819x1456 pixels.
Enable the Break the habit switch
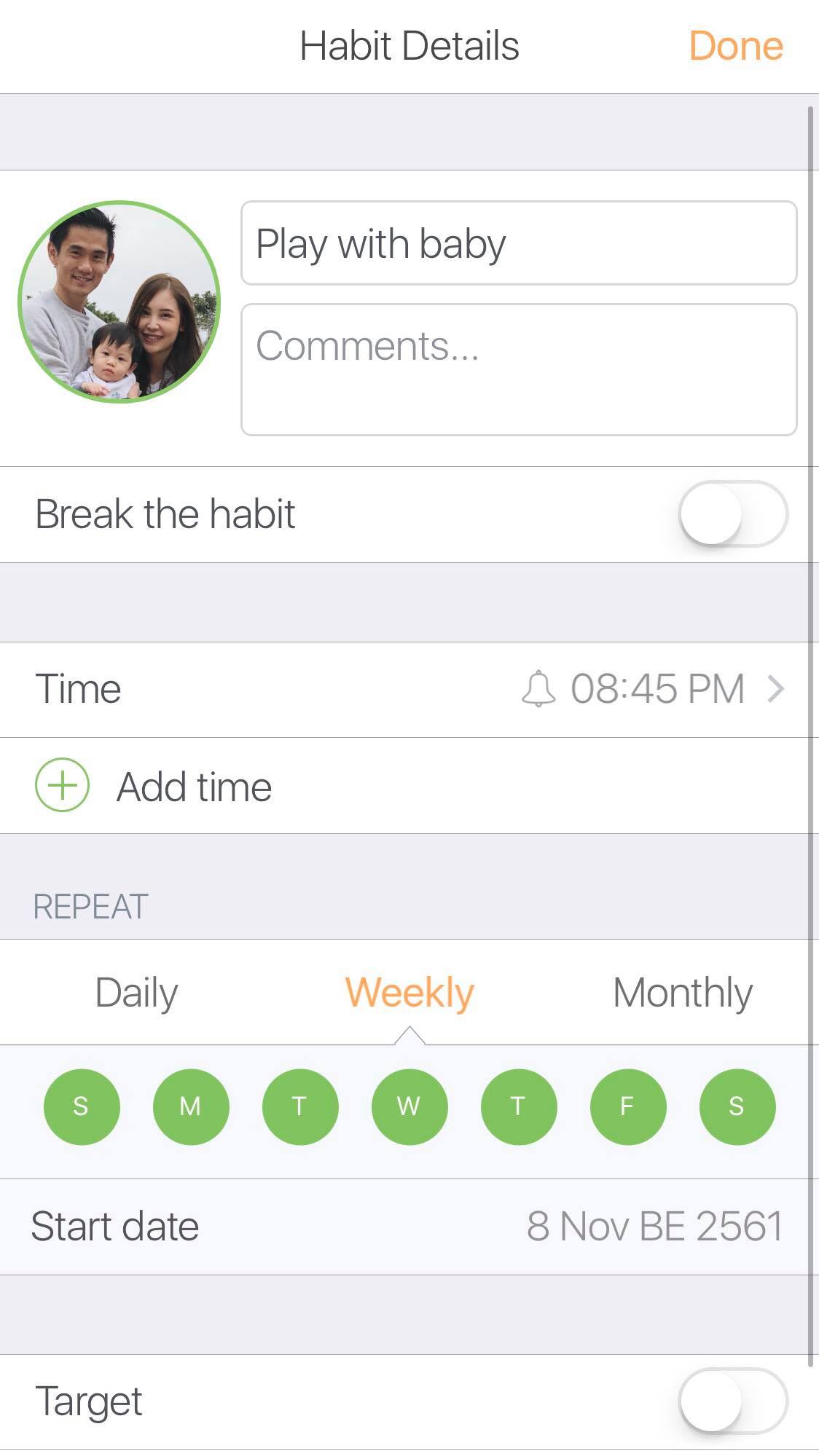(x=732, y=513)
